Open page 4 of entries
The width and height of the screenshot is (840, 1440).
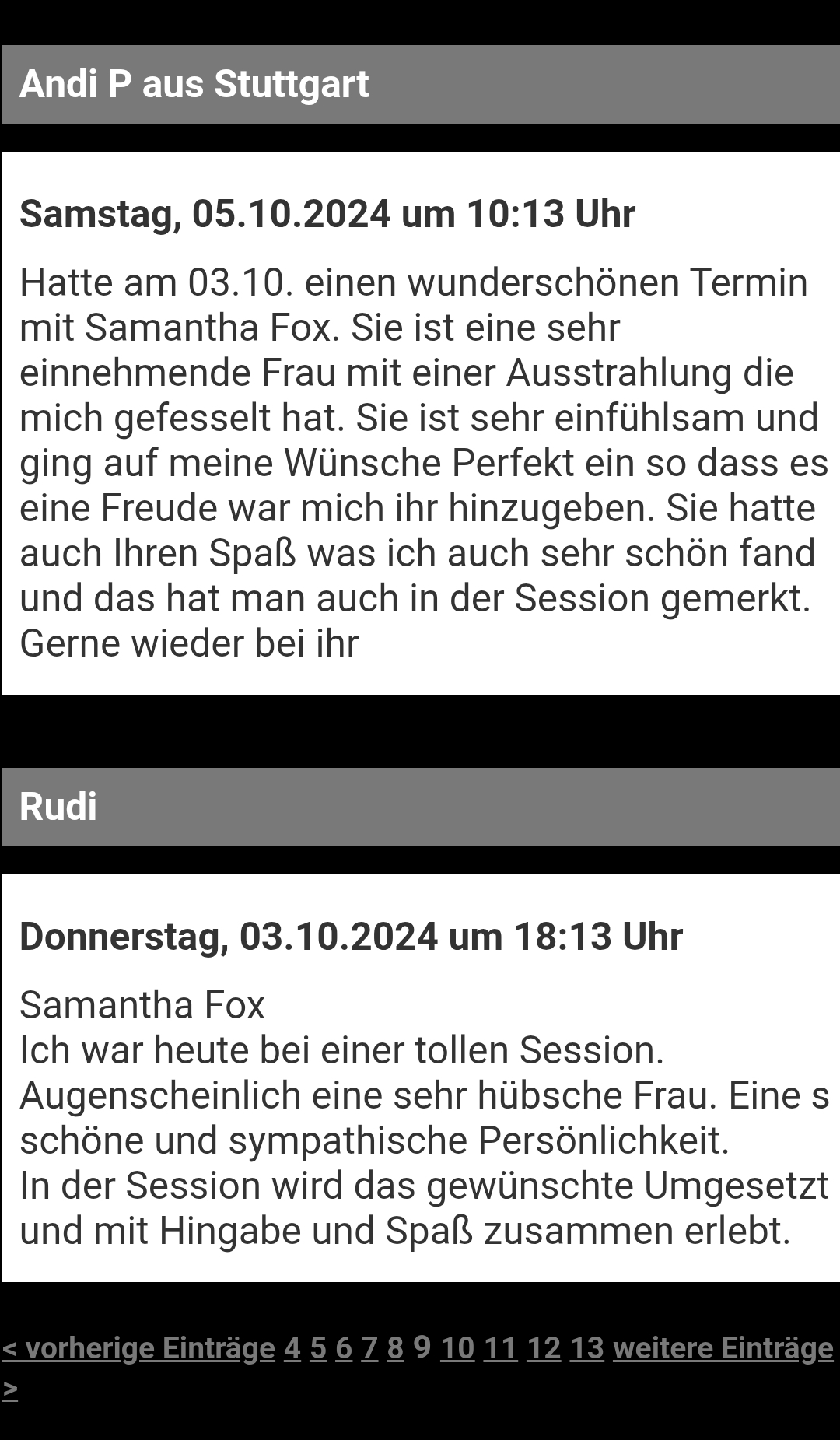pyautogui.click(x=292, y=1347)
